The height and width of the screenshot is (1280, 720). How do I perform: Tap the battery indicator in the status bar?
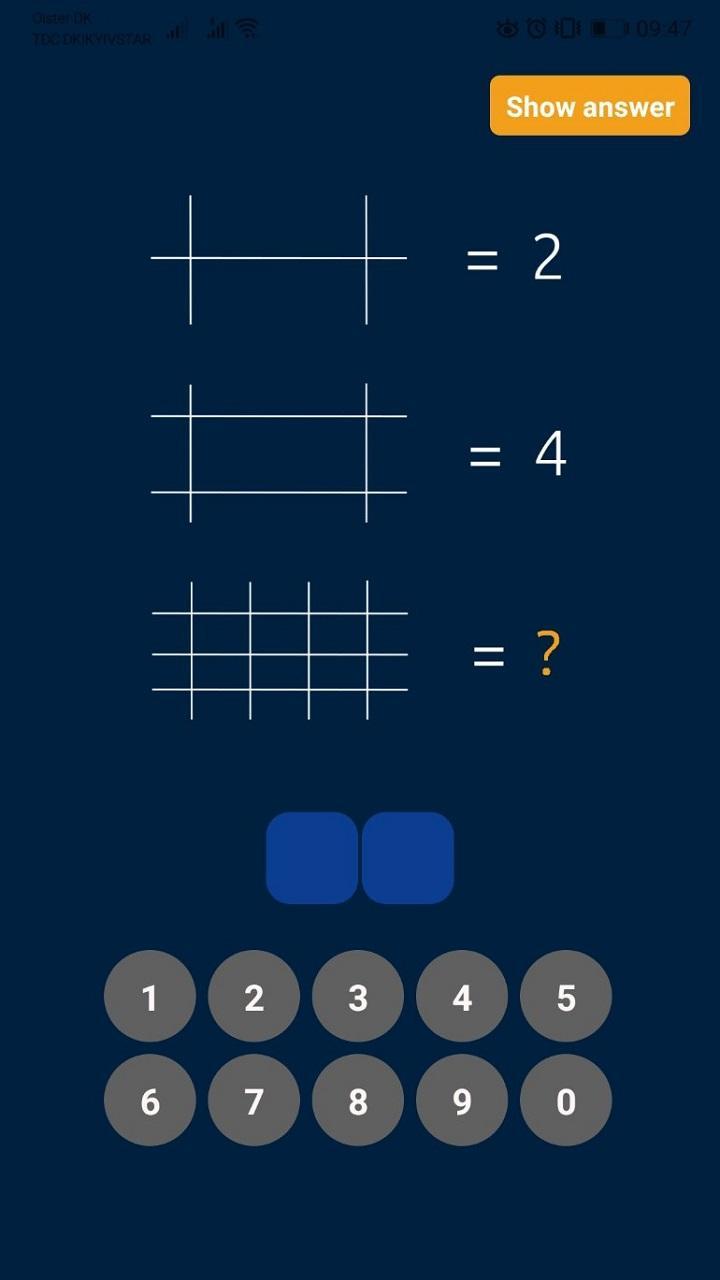coord(601,30)
